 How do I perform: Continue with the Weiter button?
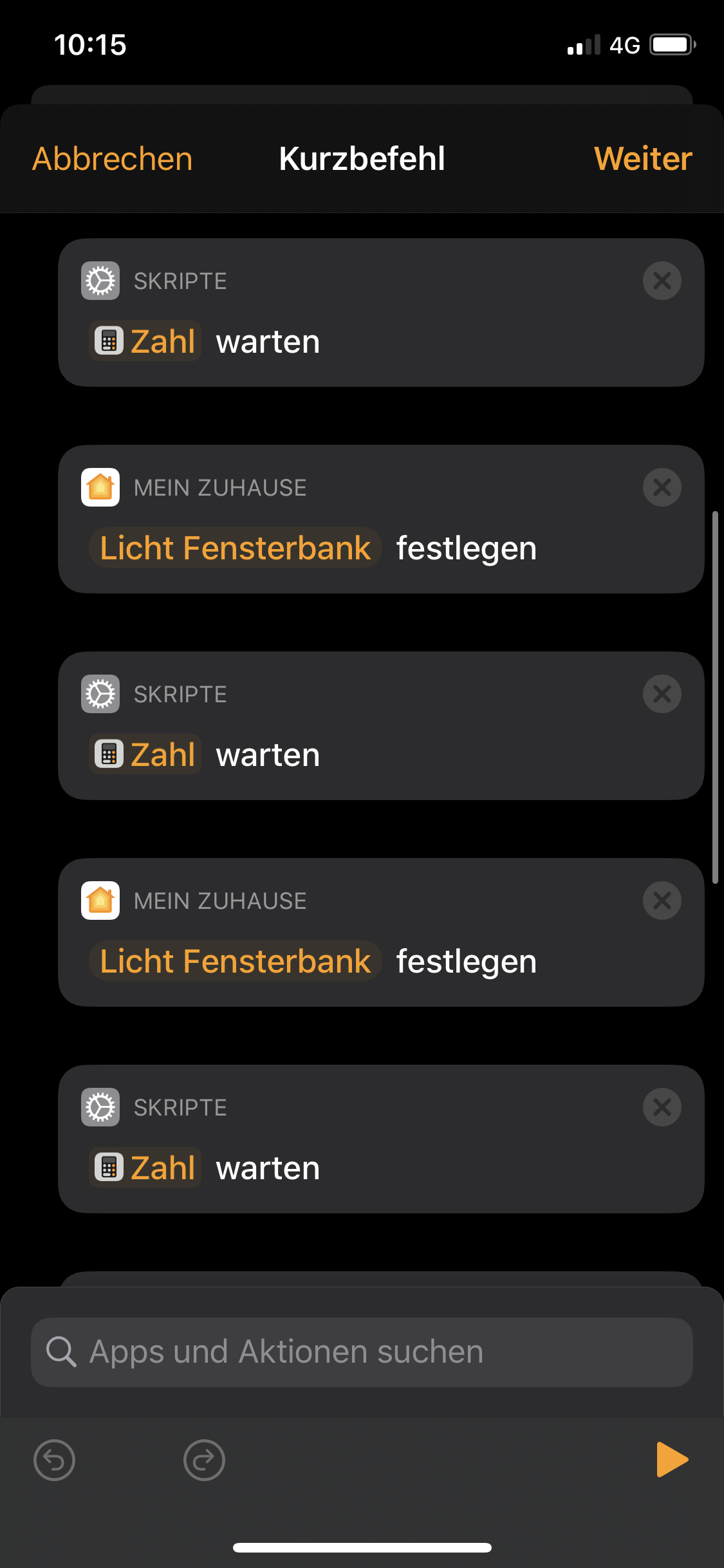click(643, 159)
